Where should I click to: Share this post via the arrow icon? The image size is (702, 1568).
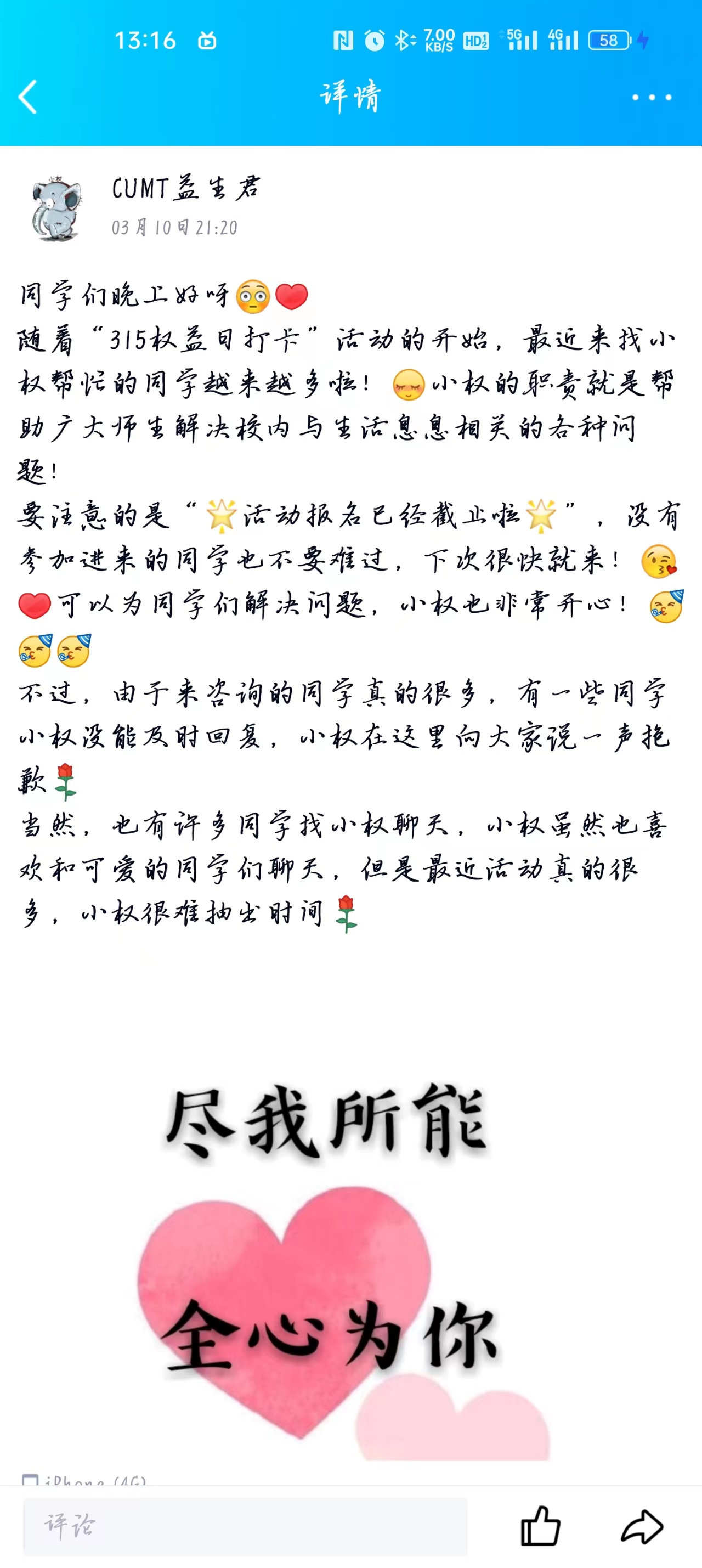point(642,1526)
